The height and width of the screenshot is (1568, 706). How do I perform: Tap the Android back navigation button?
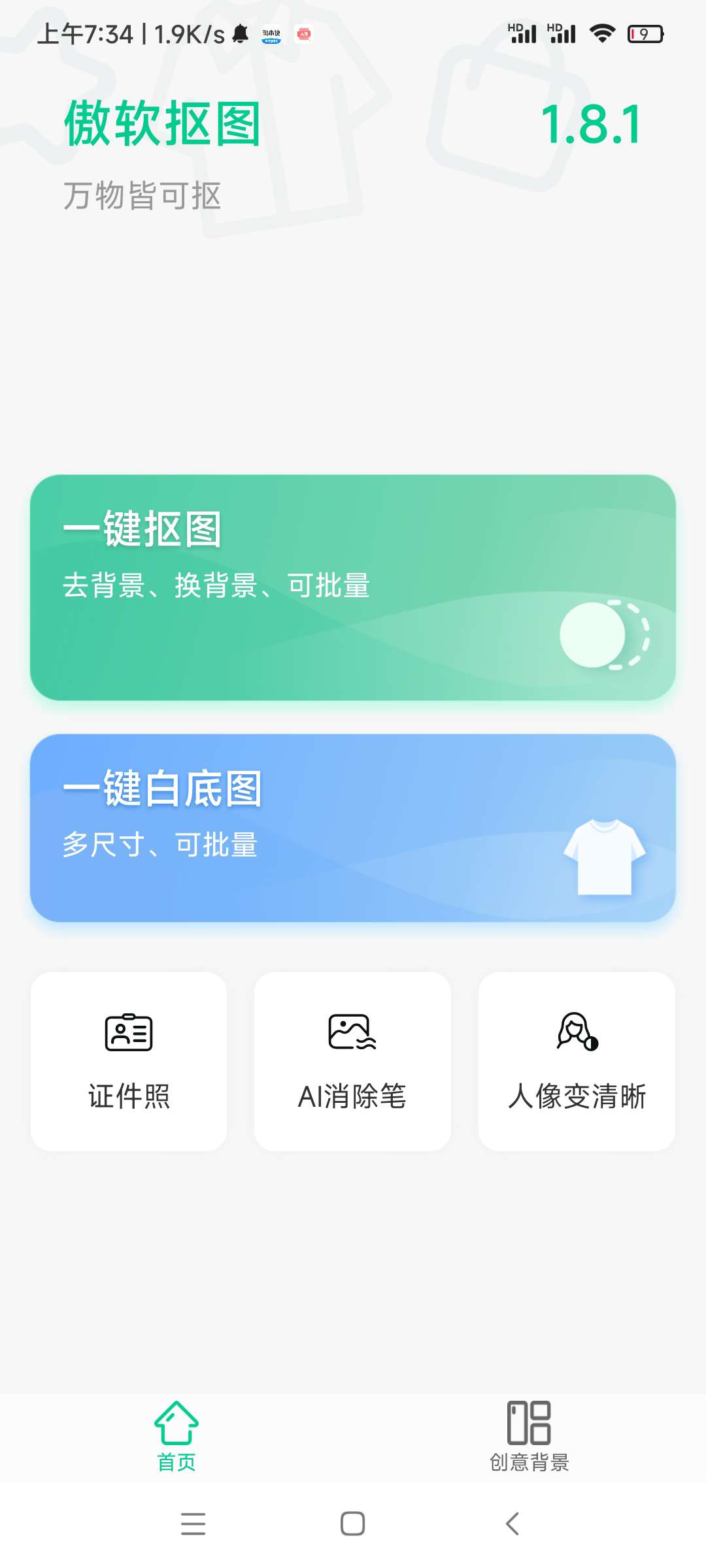pos(513,1524)
